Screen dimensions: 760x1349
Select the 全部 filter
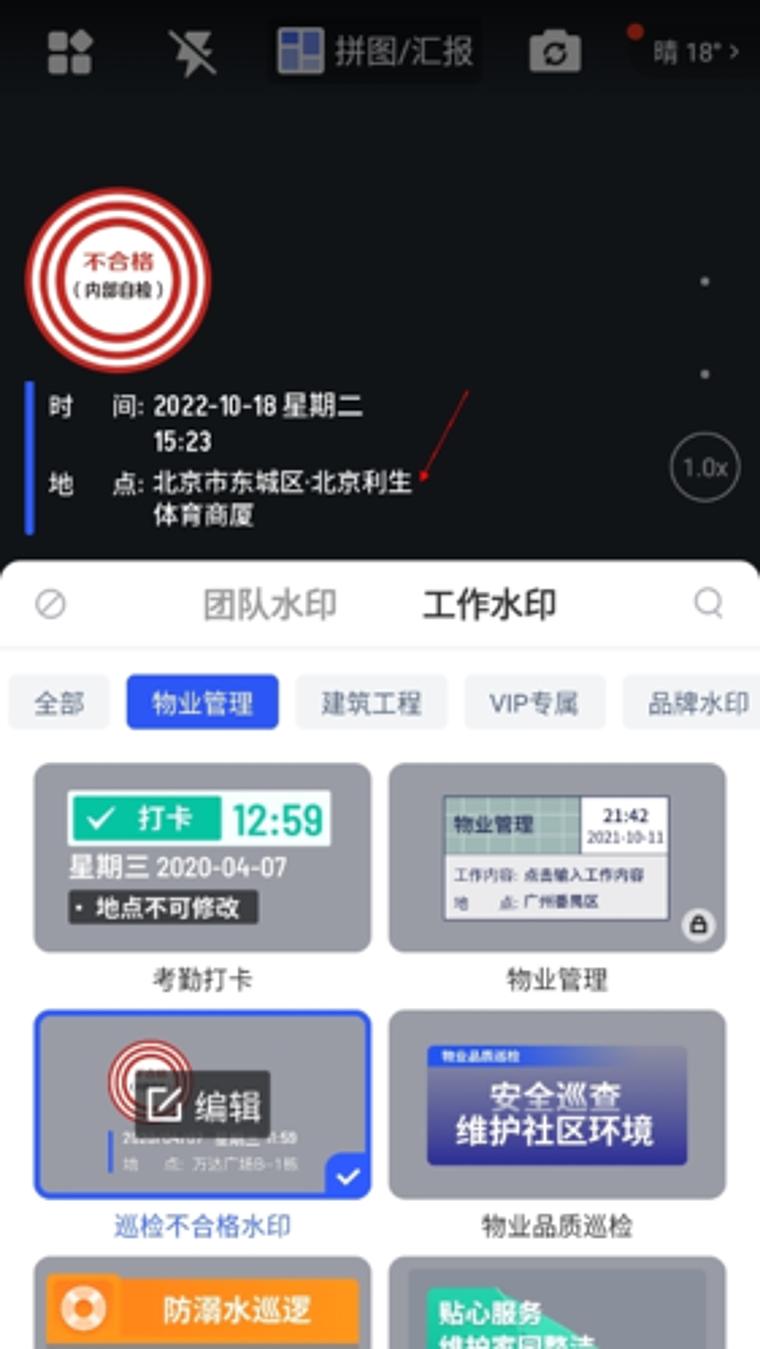coord(58,703)
